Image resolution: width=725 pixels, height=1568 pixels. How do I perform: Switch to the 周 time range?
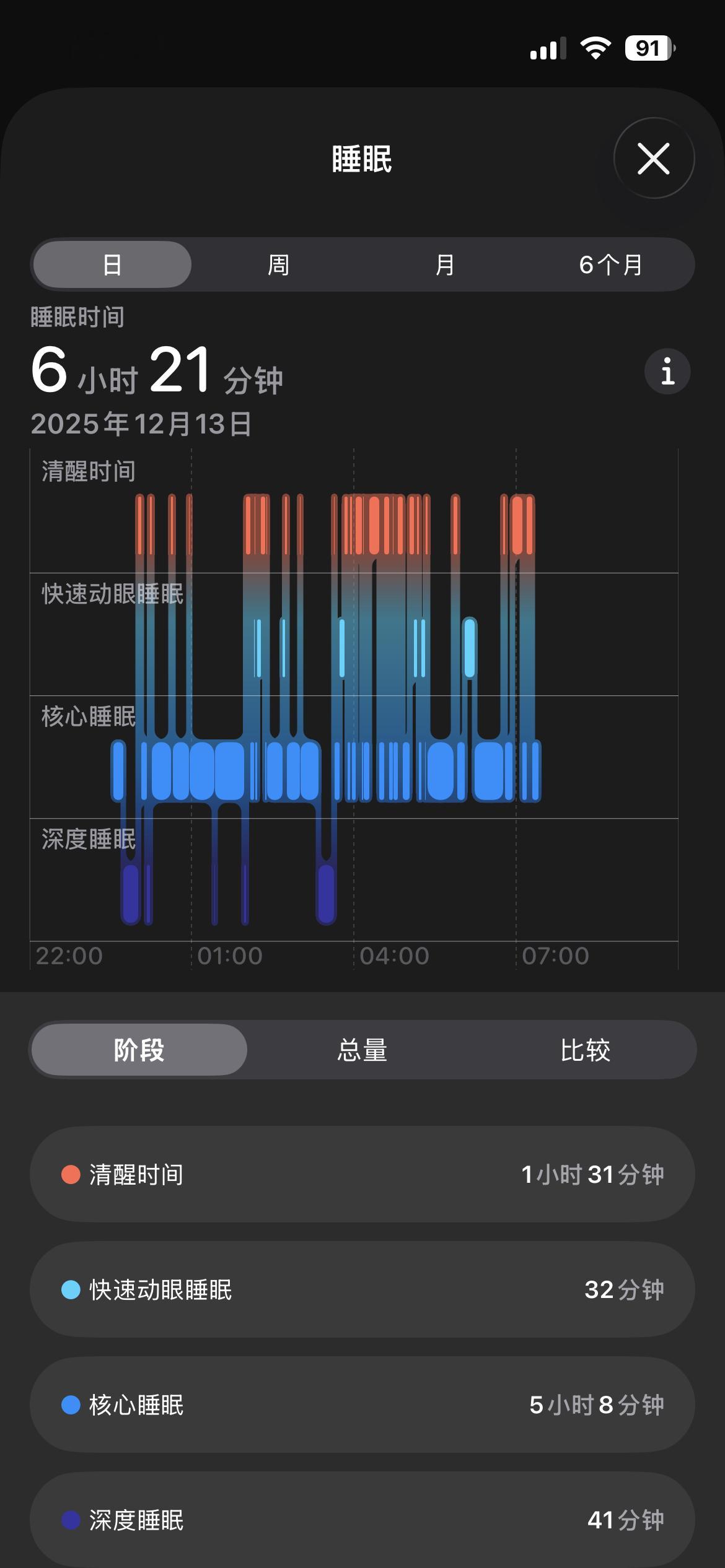278,264
